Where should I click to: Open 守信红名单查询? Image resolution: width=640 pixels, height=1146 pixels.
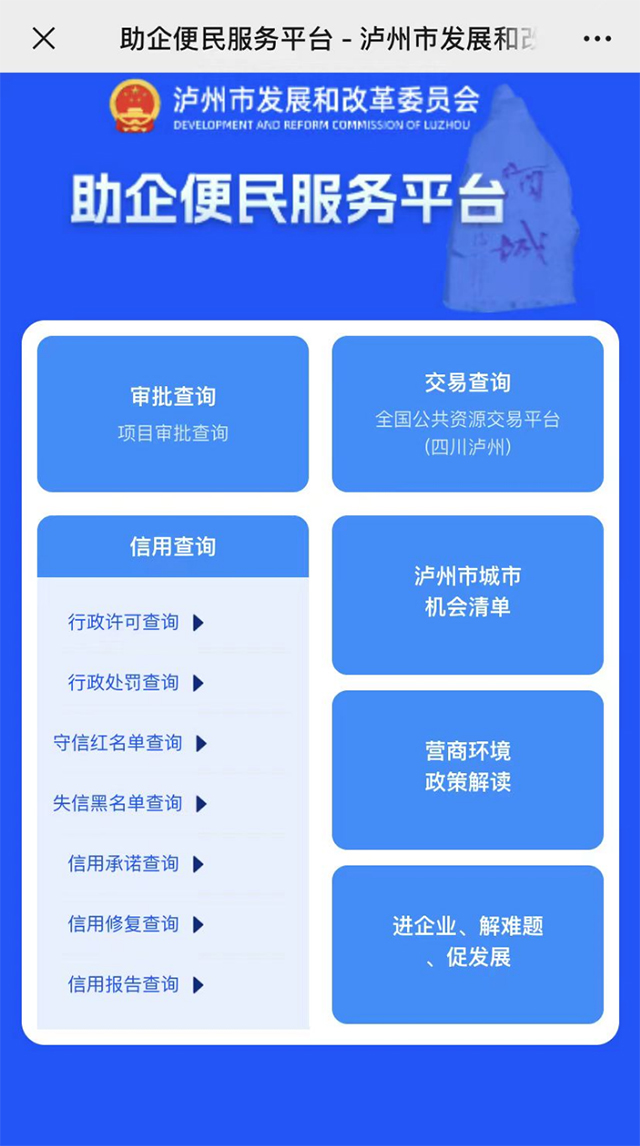130,743
